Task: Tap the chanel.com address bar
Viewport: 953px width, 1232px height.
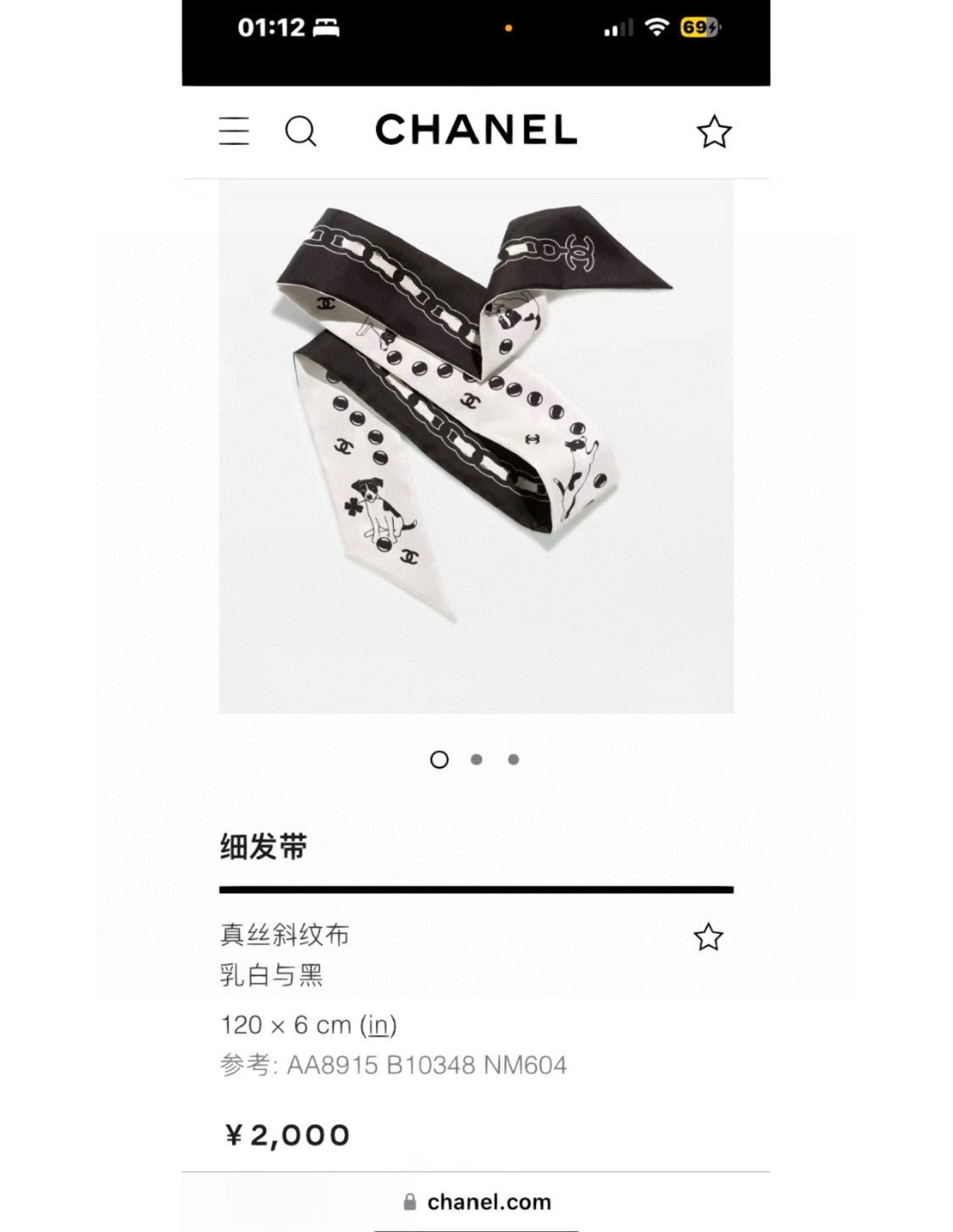Action: tap(477, 1201)
